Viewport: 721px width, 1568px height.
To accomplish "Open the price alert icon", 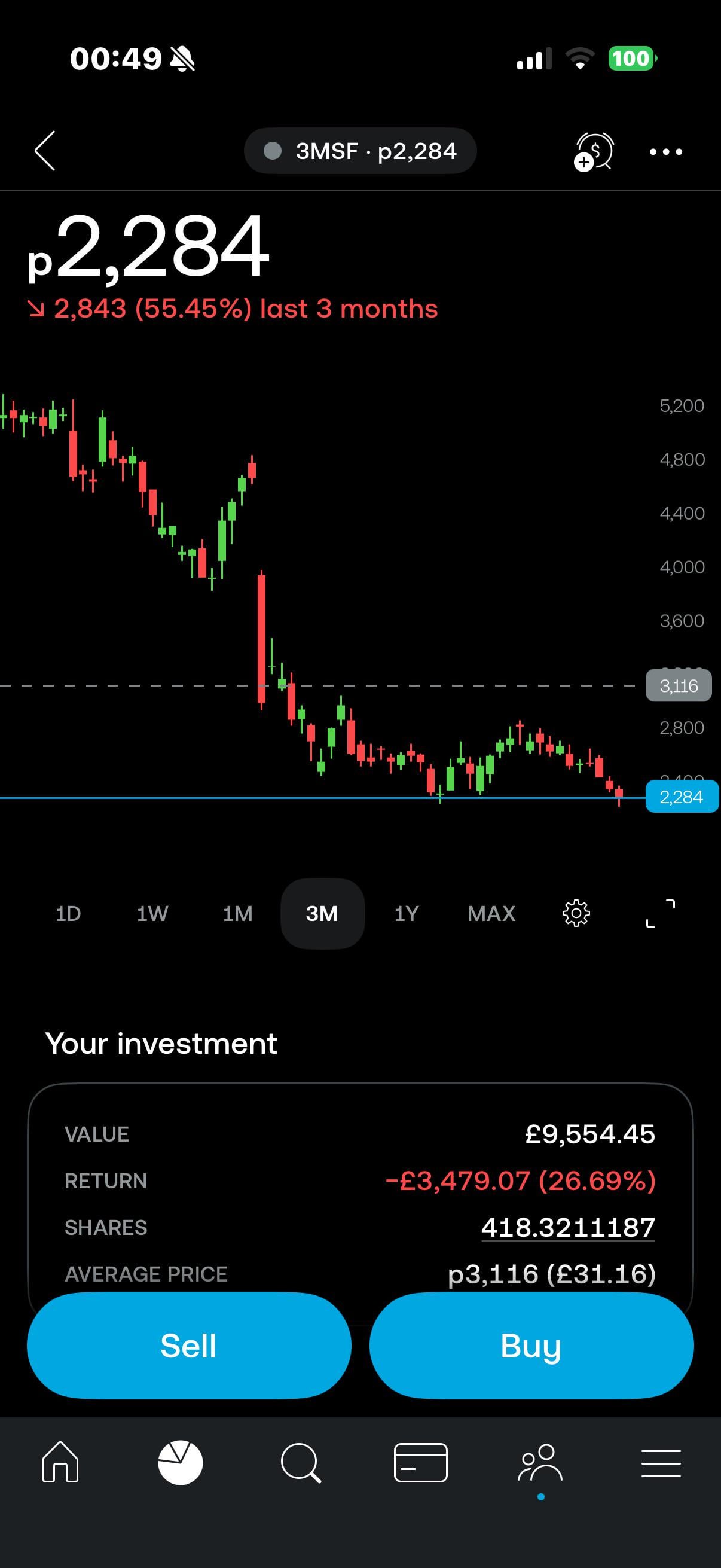I will pos(593,151).
